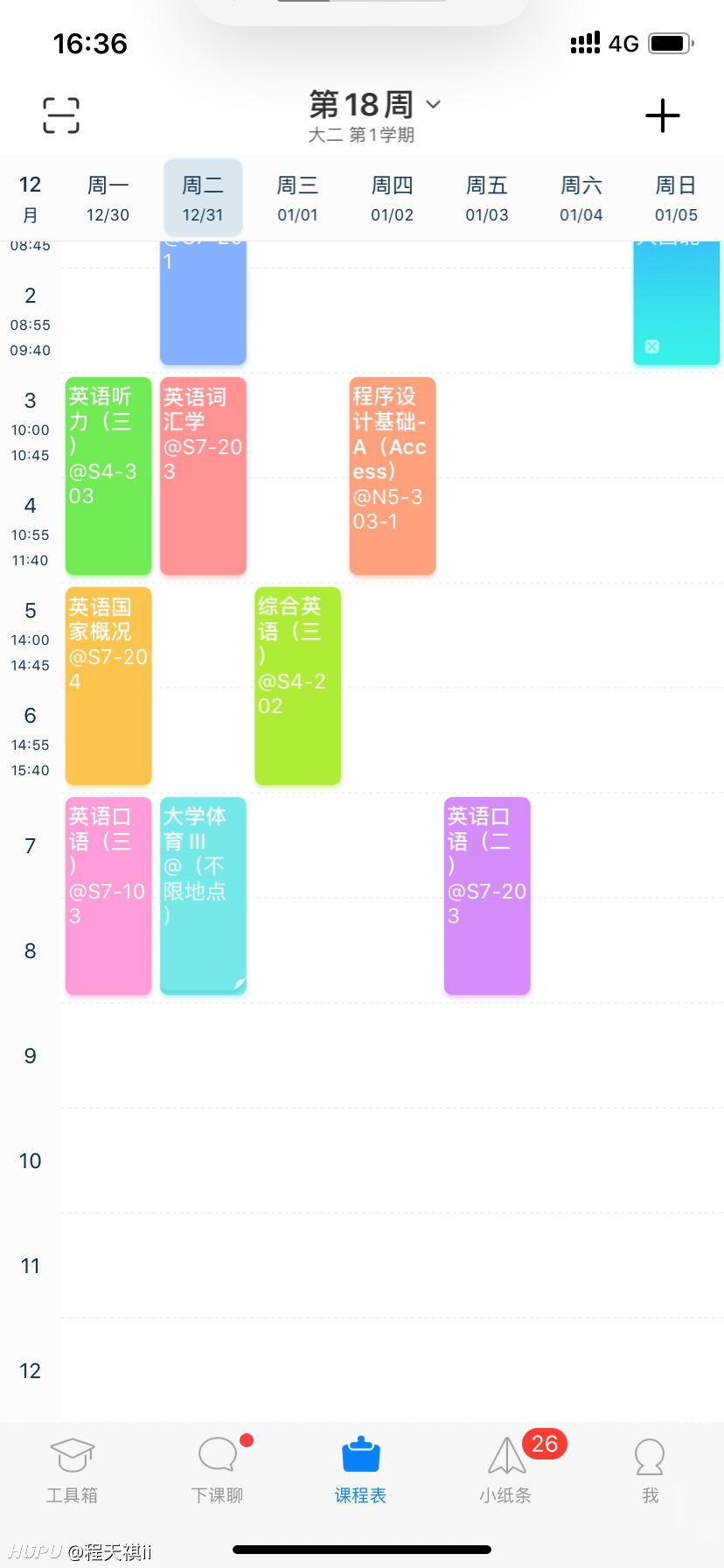Open the scan icon at top left
Viewport: 724px width, 1568px height.
click(x=61, y=115)
